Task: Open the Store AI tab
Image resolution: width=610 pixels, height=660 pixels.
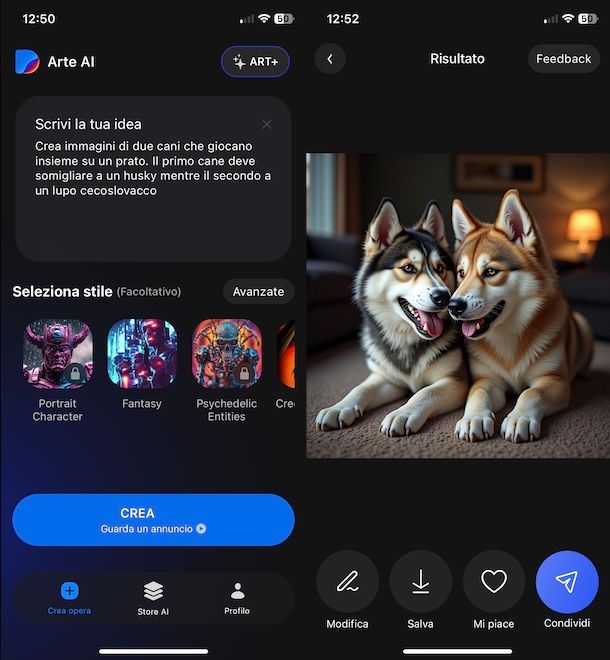Action: (153, 598)
